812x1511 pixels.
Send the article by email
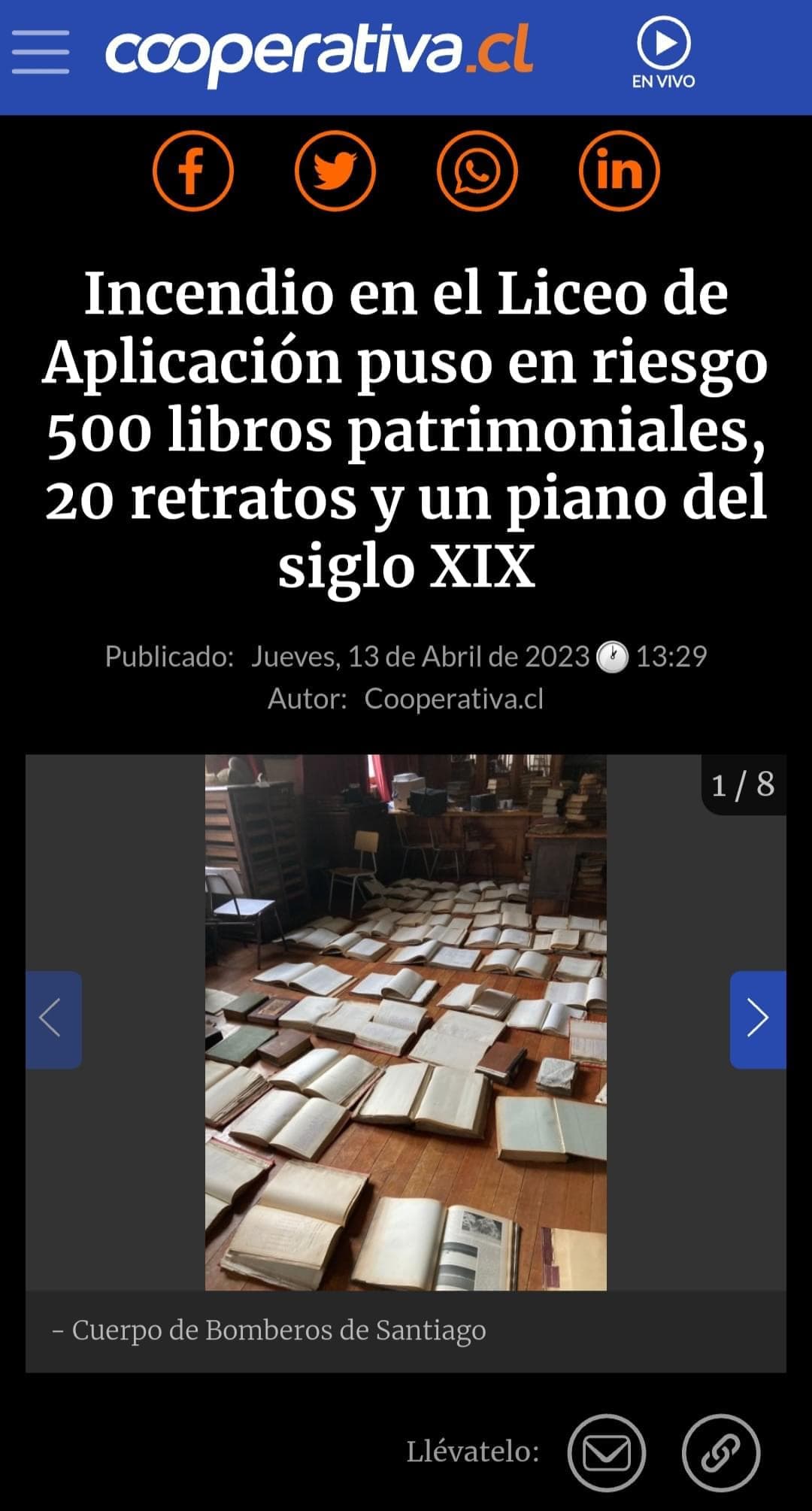pos(606,1452)
